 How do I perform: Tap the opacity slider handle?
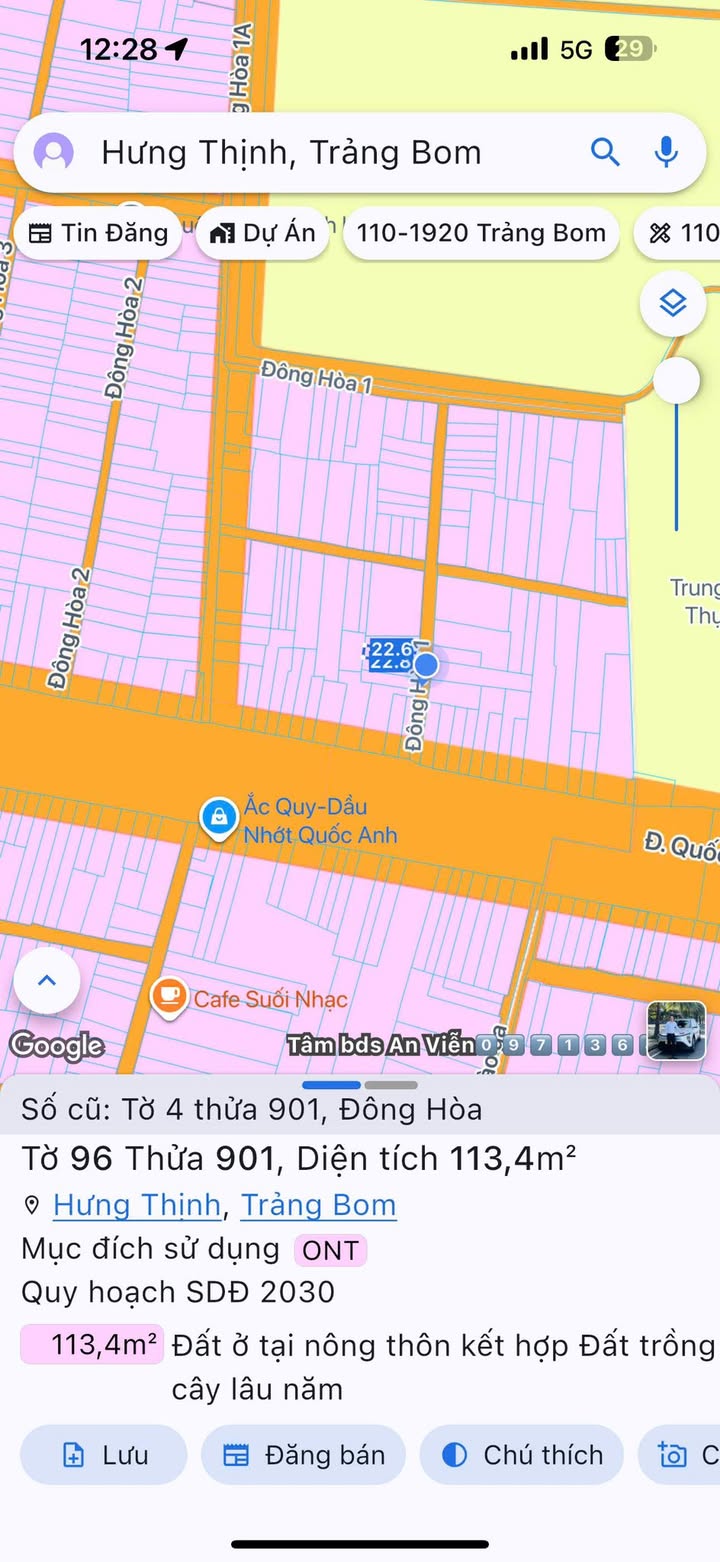tap(677, 381)
